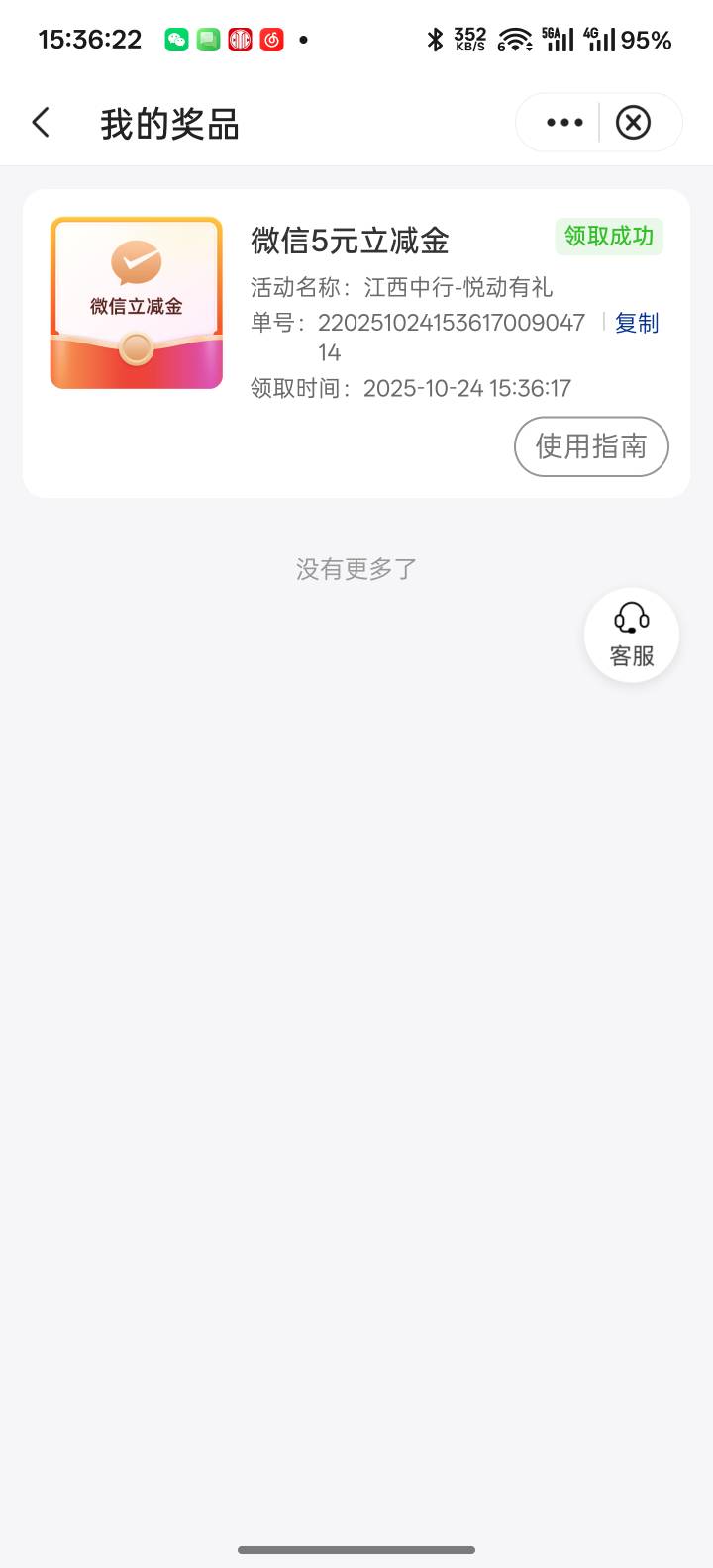Open 使用指南 for the coupon
This screenshot has height=1568, width=713.
(x=591, y=446)
